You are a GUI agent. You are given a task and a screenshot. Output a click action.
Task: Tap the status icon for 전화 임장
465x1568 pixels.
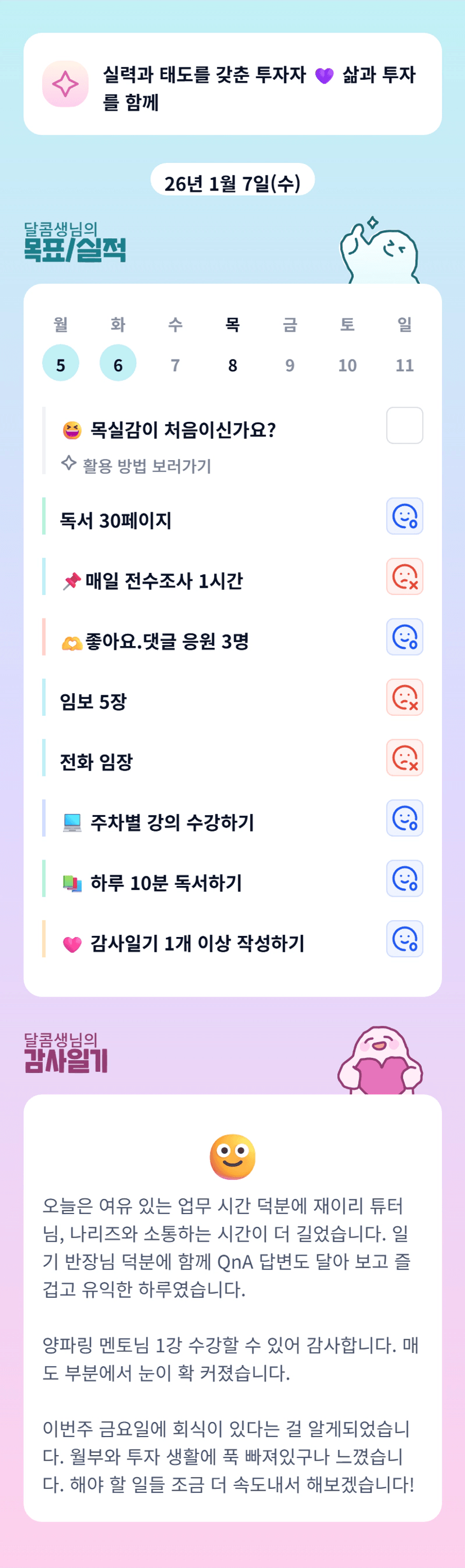pos(404,758)
